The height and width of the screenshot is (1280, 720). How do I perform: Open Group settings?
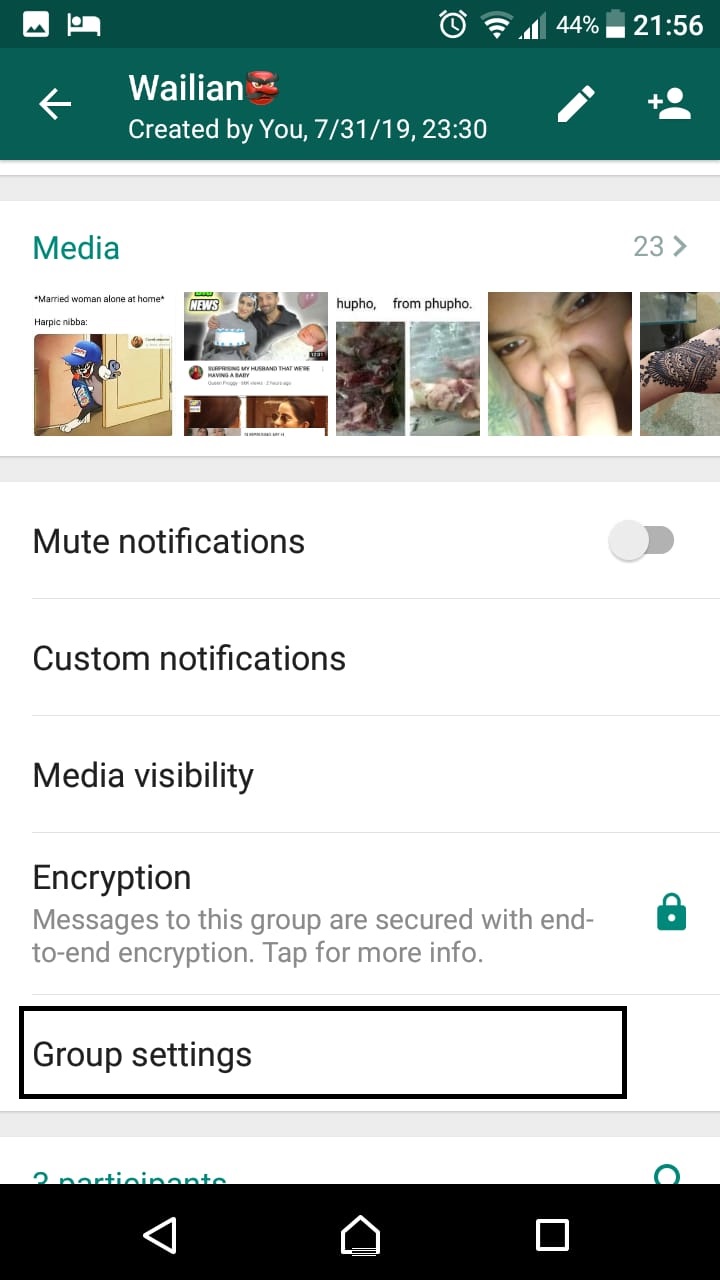tap(323, 1054)
